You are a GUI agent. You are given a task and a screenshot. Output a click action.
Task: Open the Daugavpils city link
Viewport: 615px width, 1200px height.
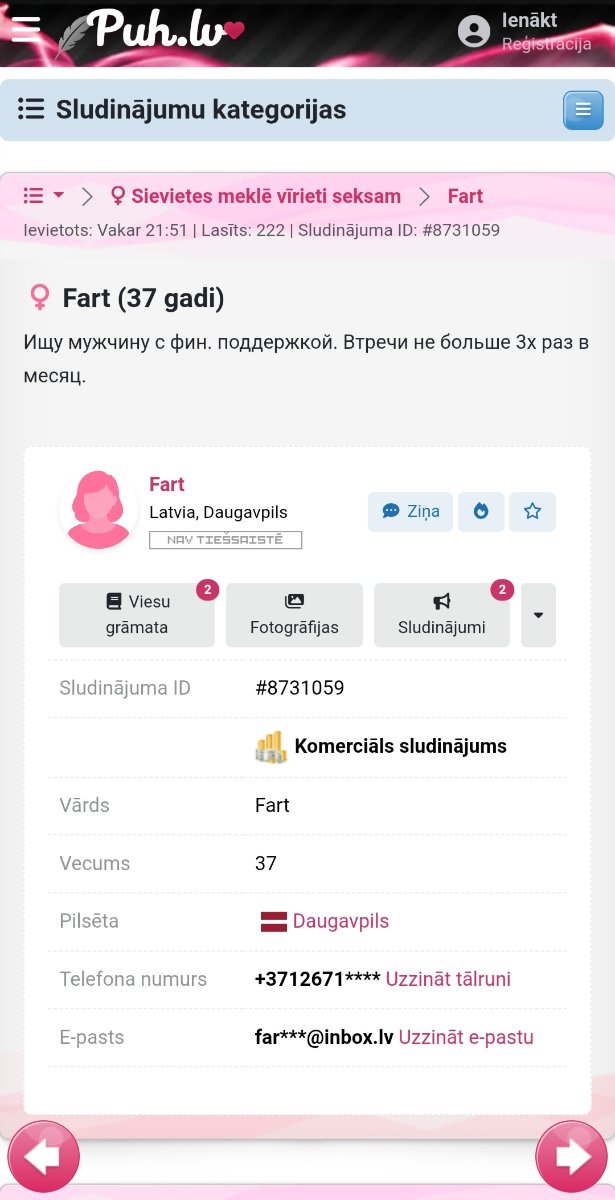pos(340,921)
